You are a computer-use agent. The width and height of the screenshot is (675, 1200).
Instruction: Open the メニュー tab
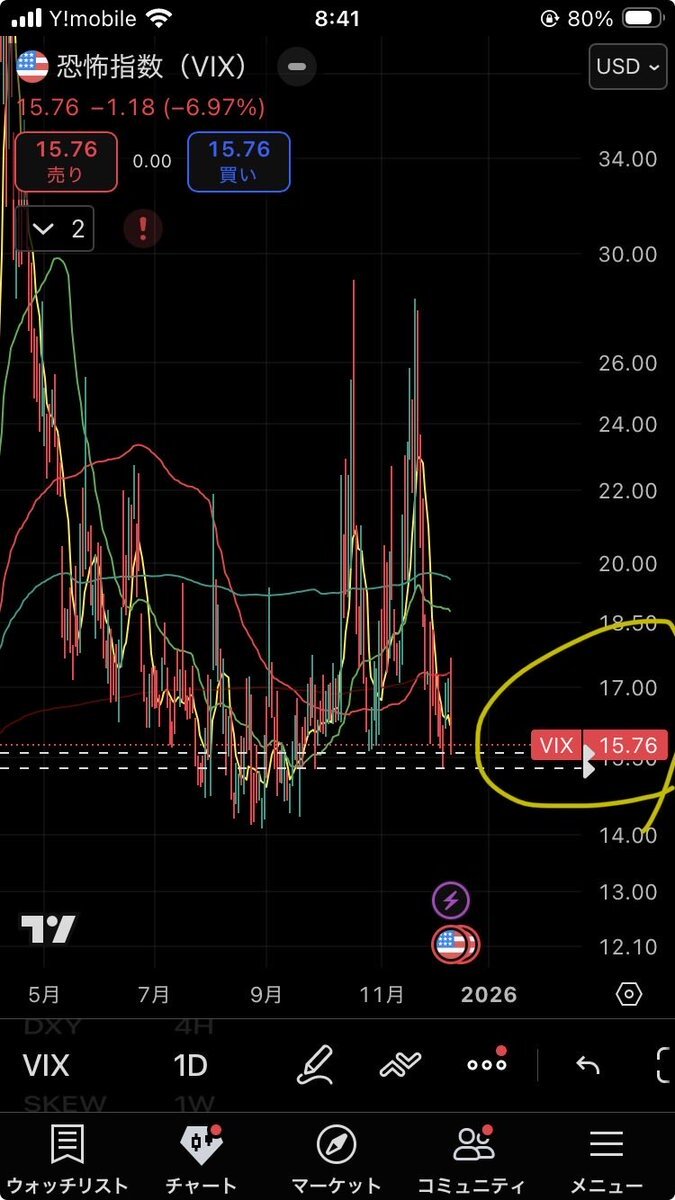click(x=606, y=1157)
